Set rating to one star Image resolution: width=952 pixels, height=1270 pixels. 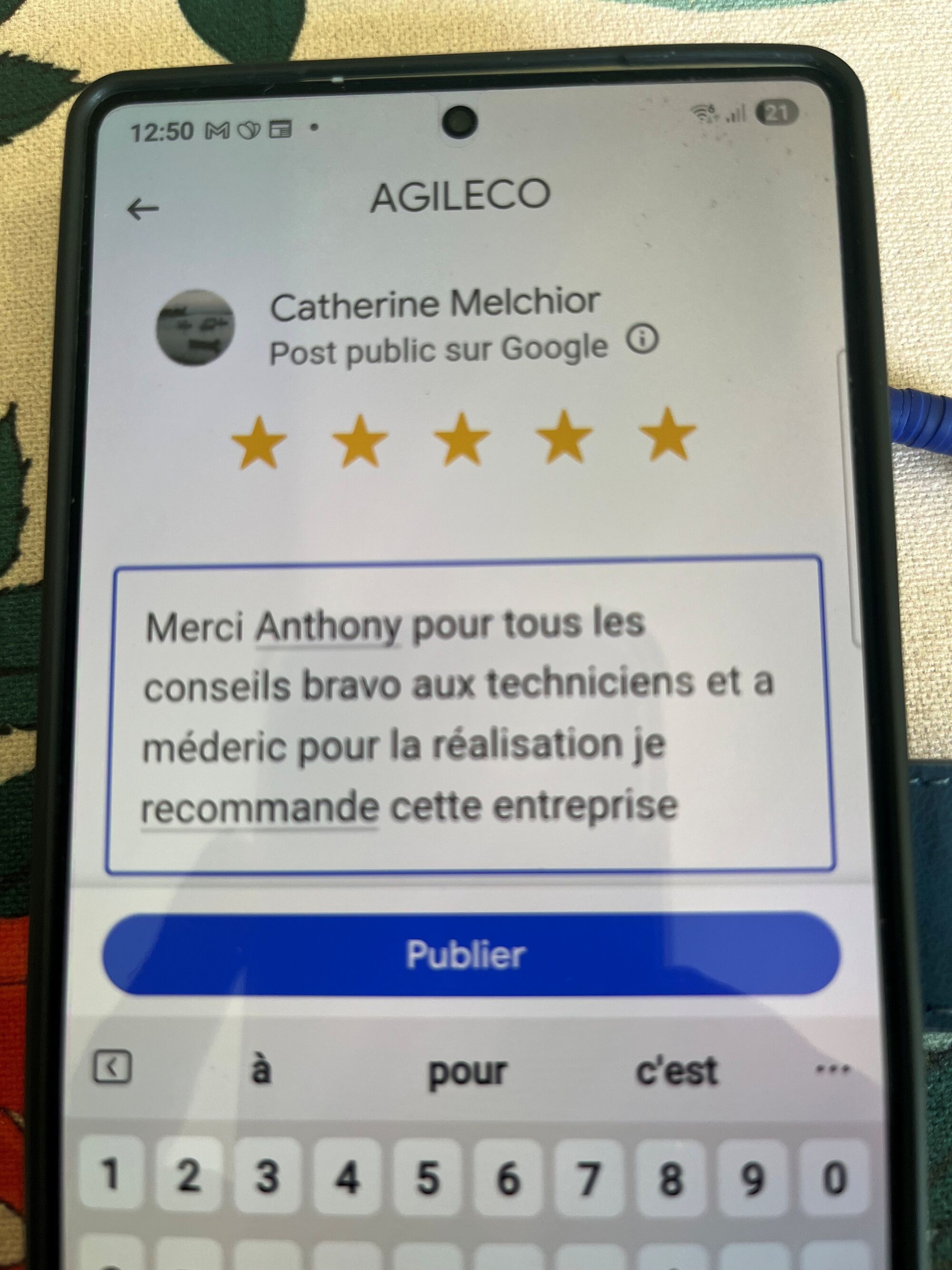click(258, 443)
